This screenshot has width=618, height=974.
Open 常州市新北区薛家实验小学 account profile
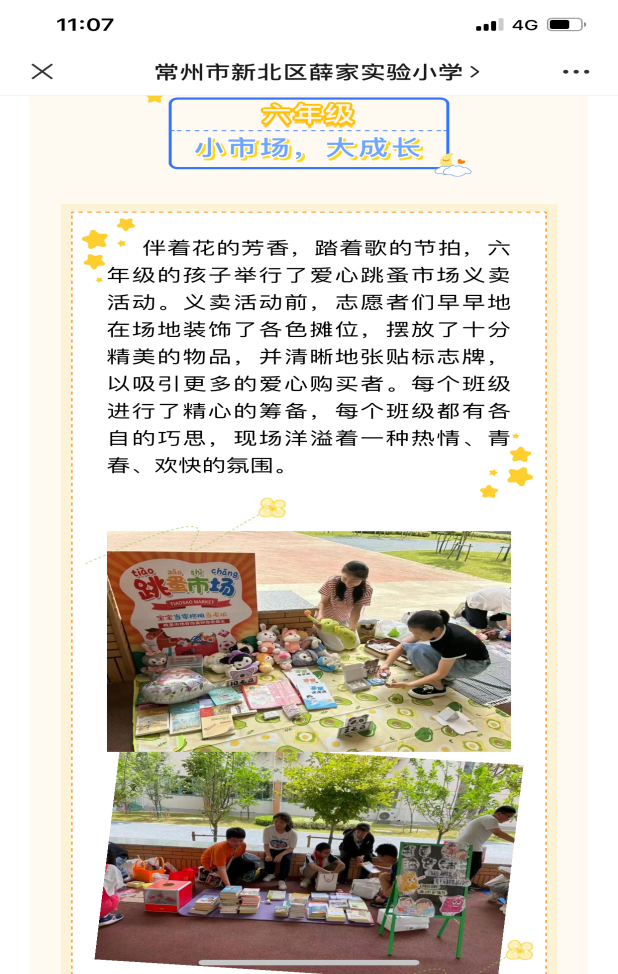pos(316,71)
